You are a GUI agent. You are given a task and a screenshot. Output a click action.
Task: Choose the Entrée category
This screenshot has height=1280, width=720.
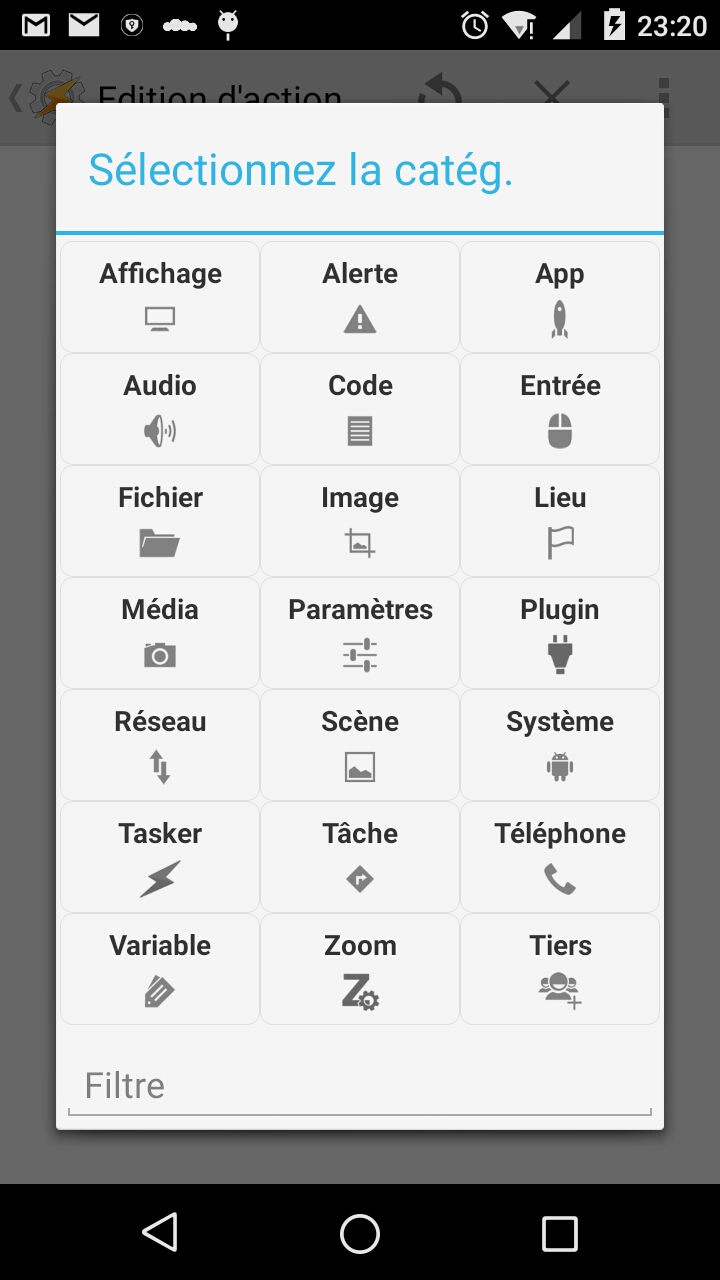coord(560,409)
